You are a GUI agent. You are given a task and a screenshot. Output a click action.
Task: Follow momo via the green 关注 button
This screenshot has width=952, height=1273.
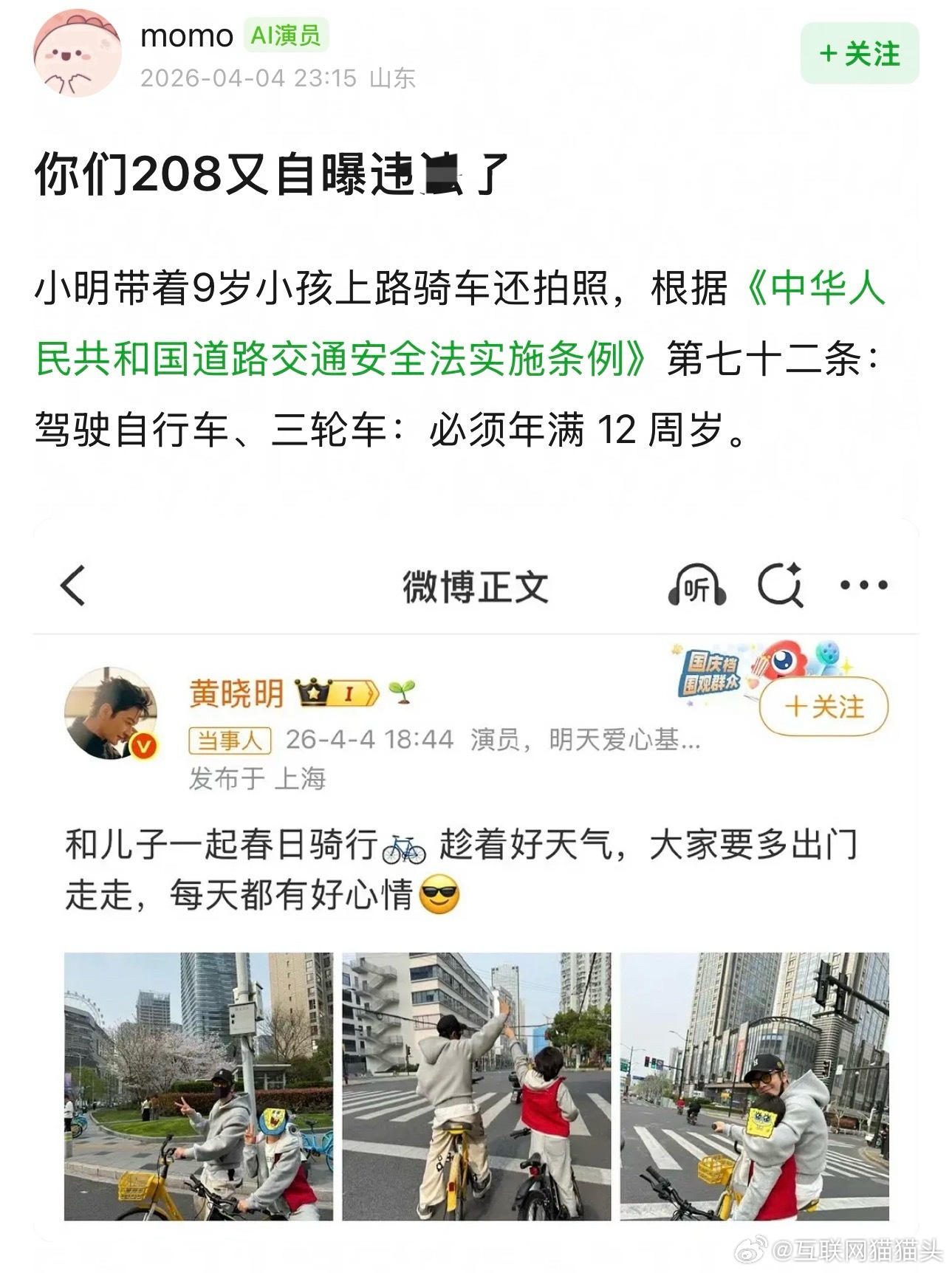tap(860, 53)
